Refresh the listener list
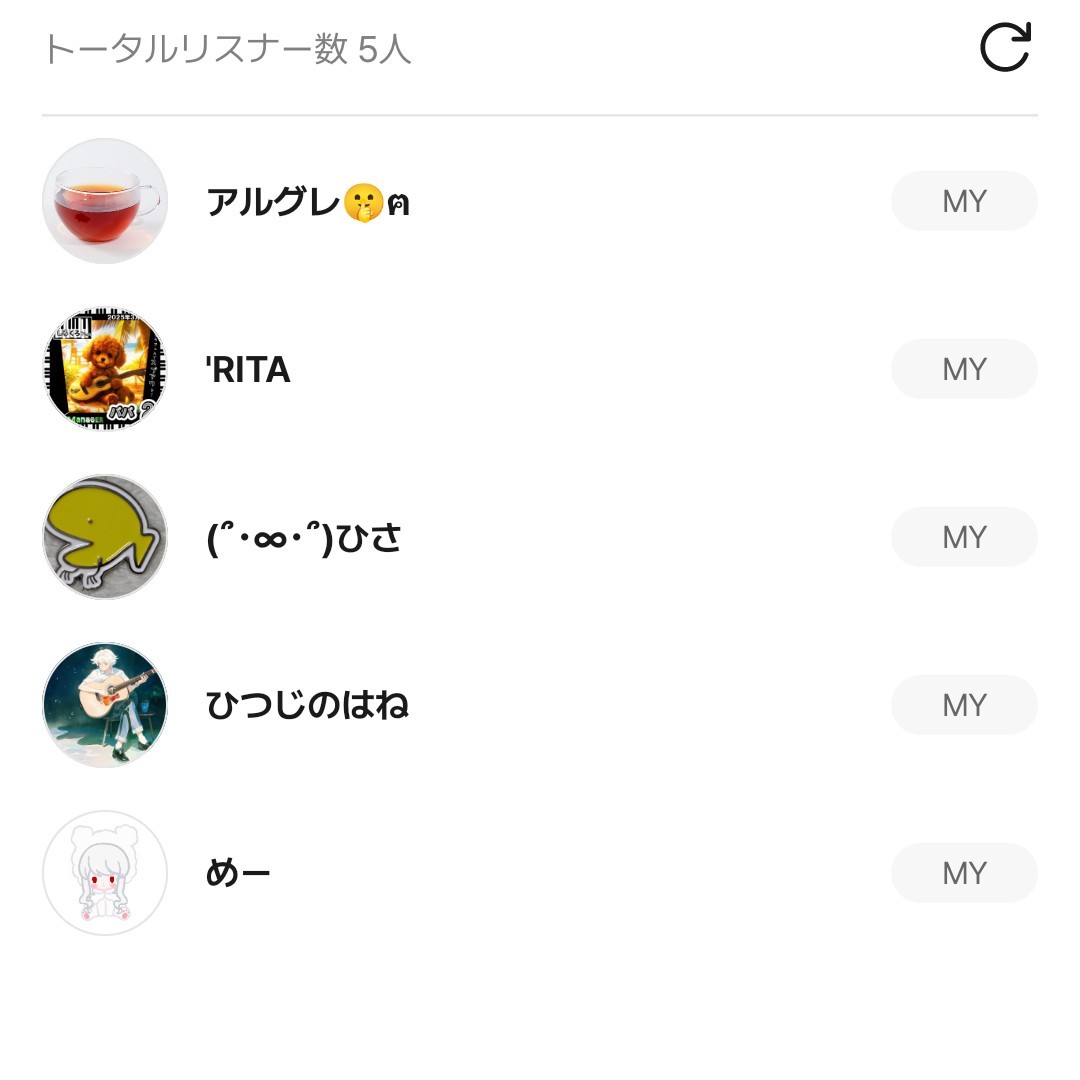The image size is (1080, 1080). 1005,48
